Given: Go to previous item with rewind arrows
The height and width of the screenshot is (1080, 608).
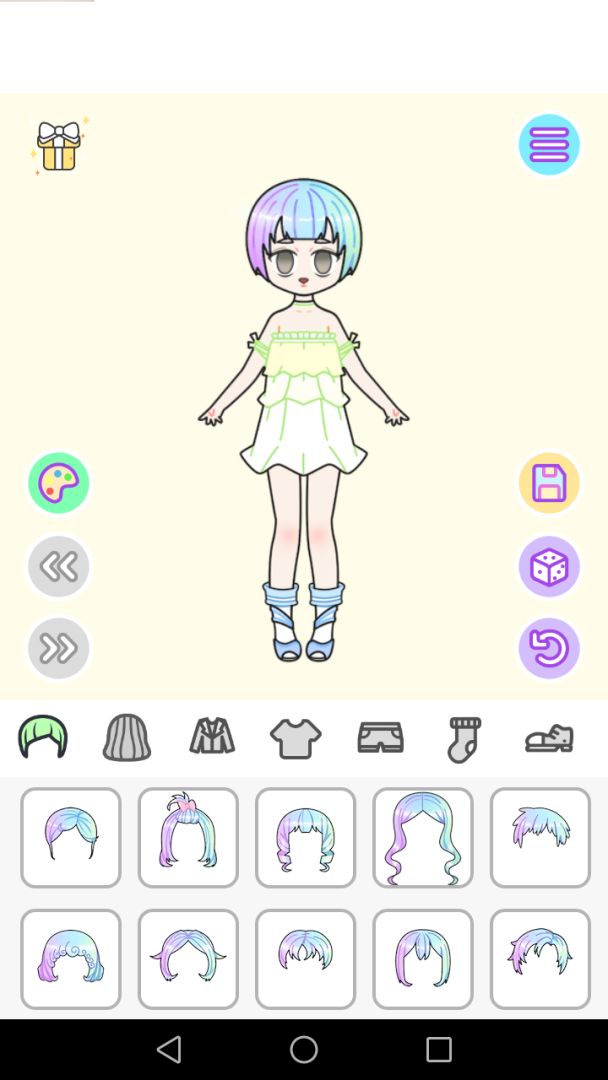Looking at the screenshot, I should 59,567.
